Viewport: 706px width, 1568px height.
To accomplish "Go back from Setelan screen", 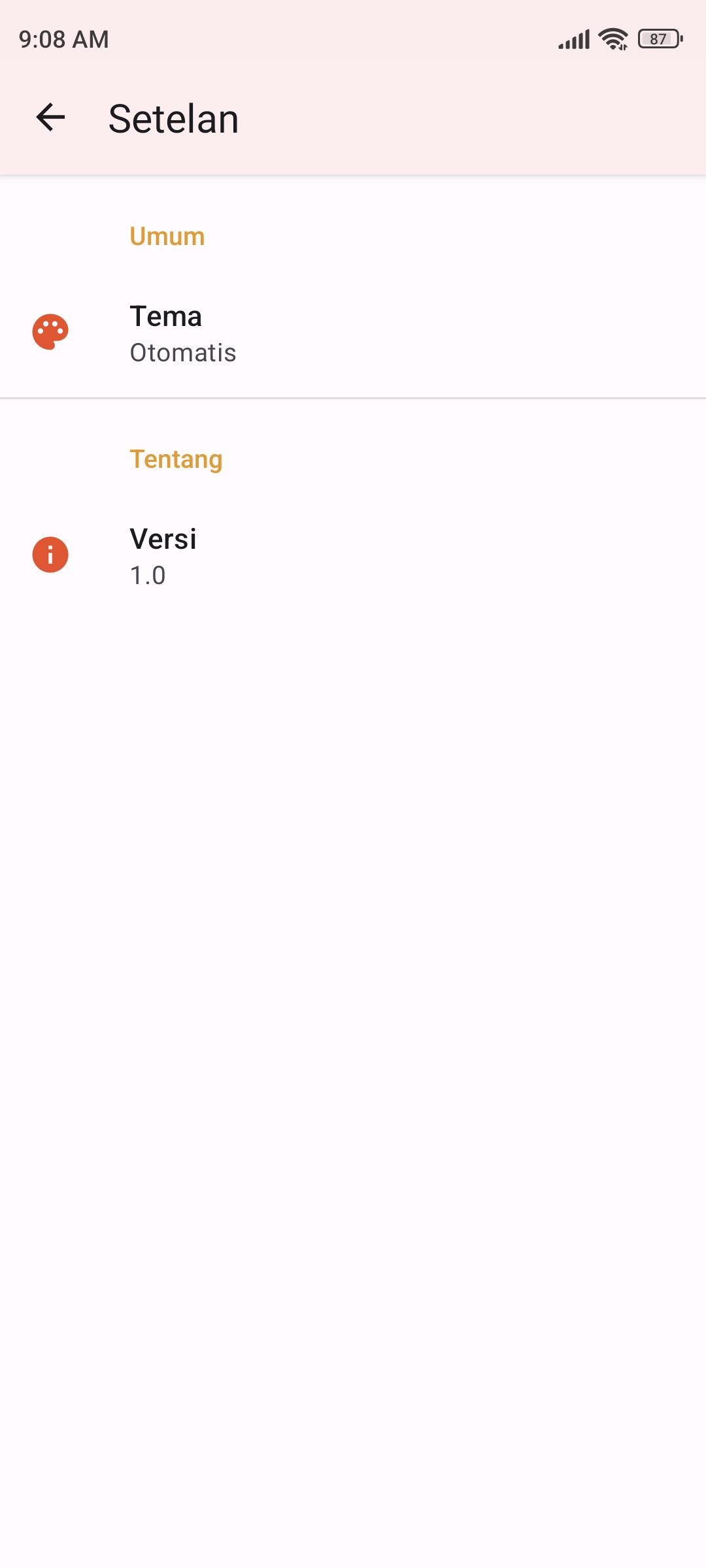I will [50, 118].
